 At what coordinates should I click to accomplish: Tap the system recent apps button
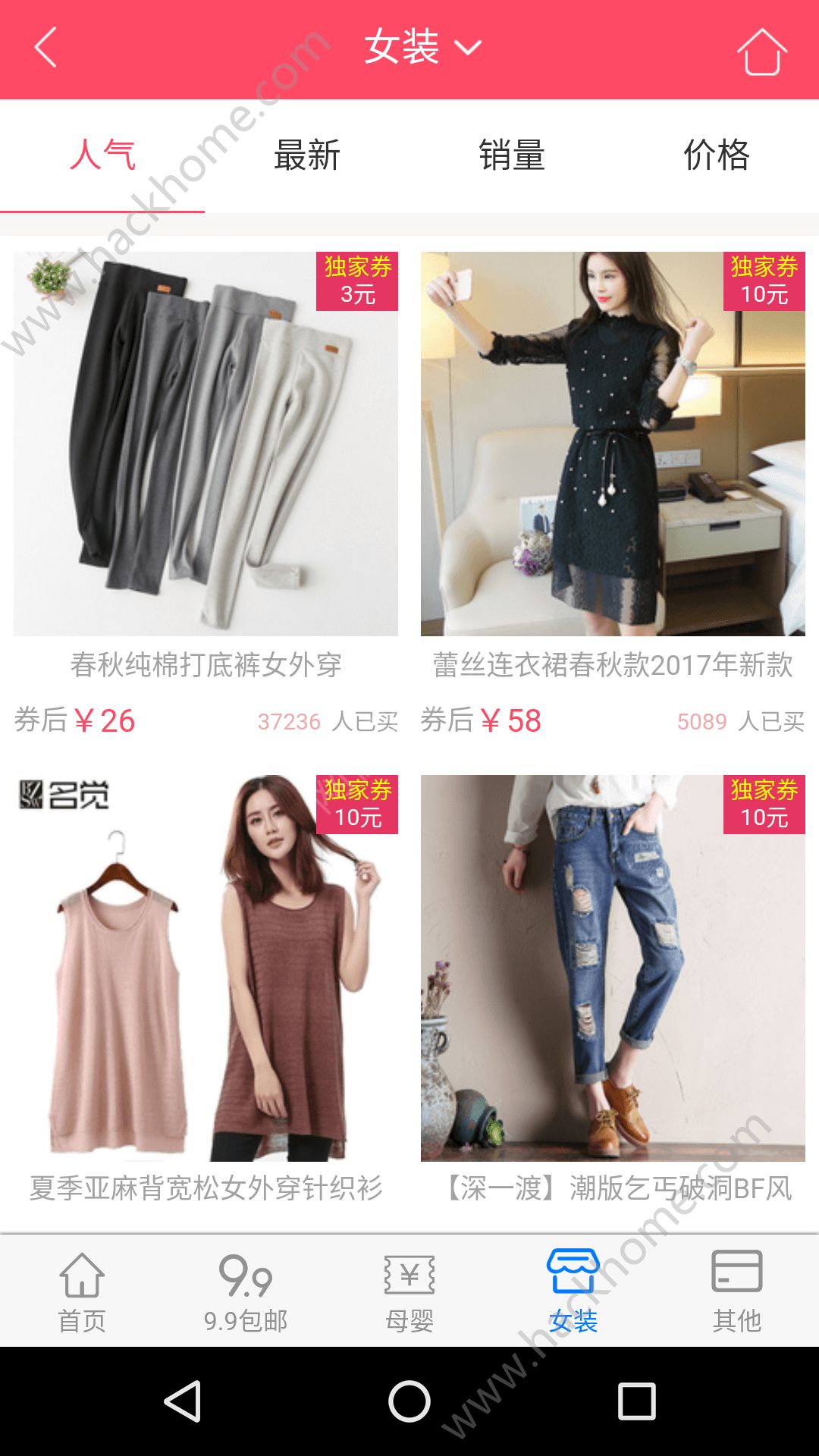click(636, 1401)
